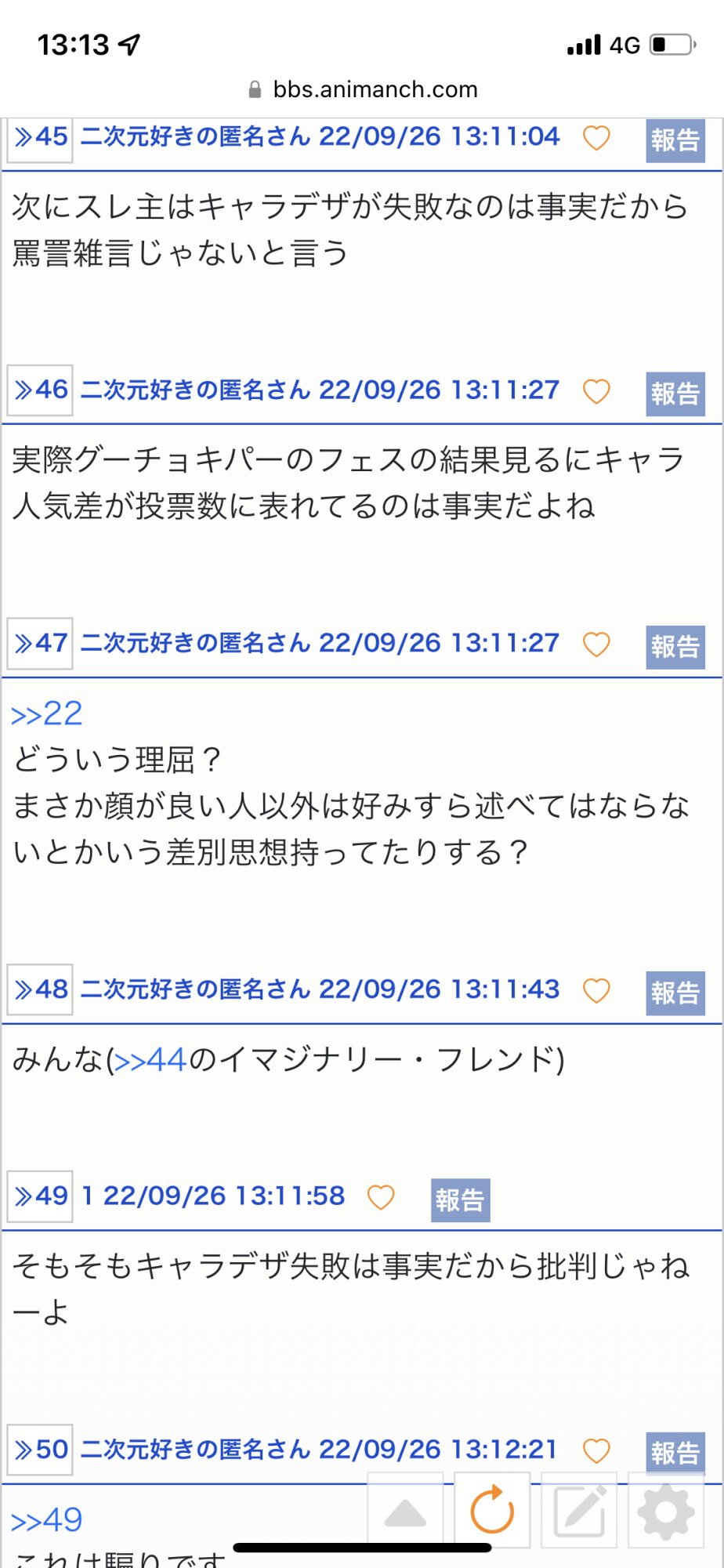This screenshot has height=1568, width=724.
Task: Report post 47 with 報告 button
Action: tap(675, 647)
